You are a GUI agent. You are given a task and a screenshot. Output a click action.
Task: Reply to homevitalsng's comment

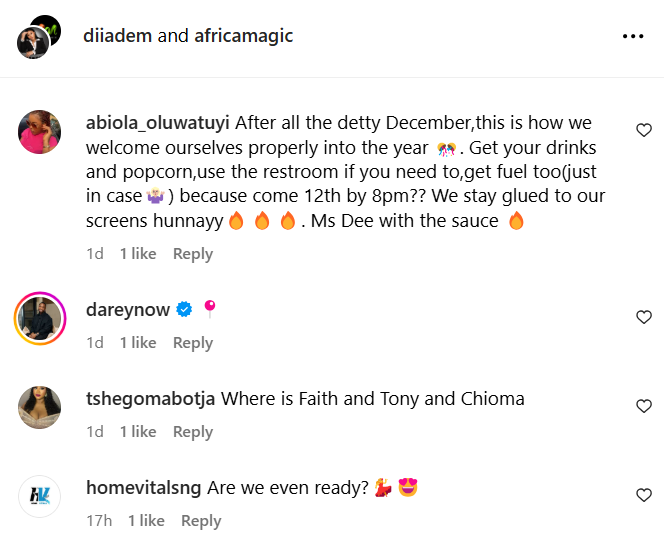tap(201, 520)
